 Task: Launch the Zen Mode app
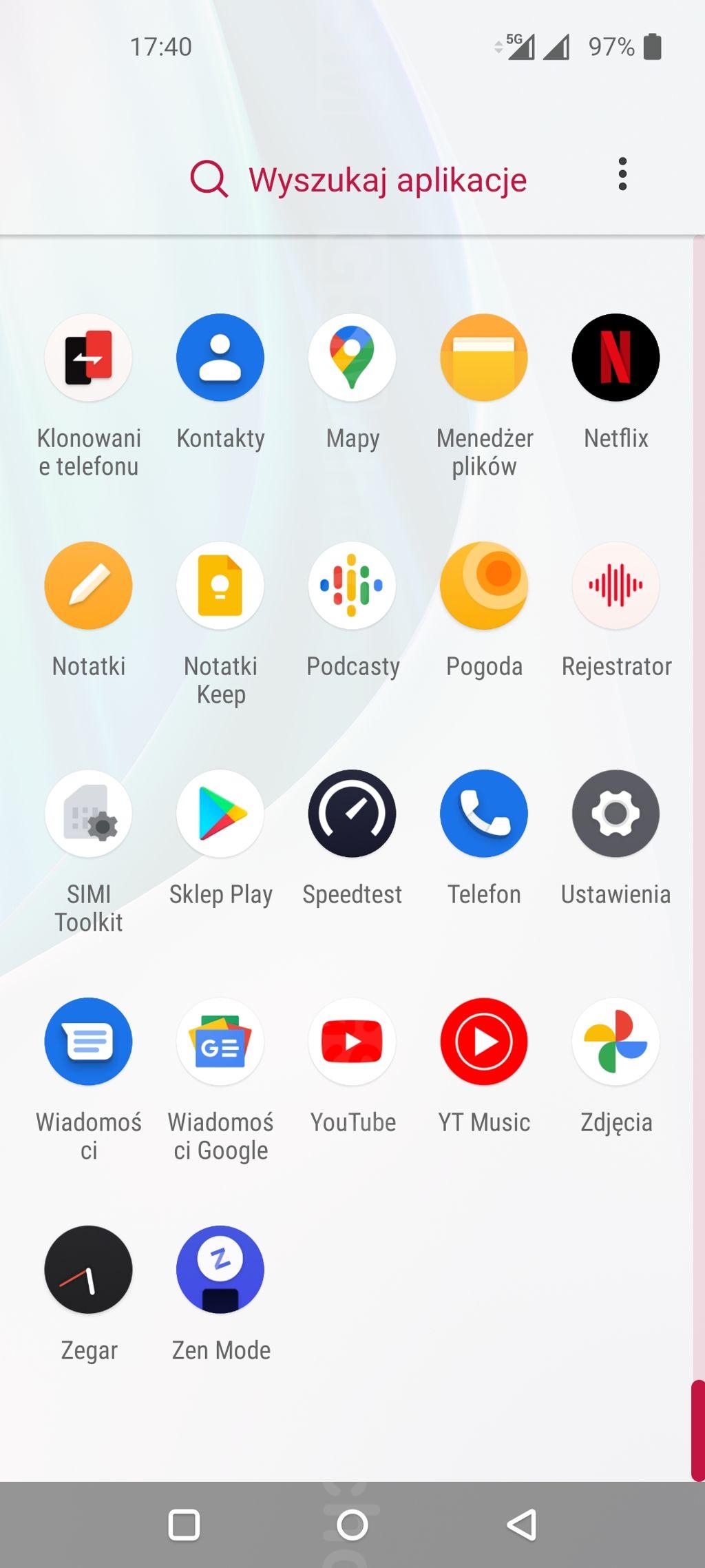220,1270
